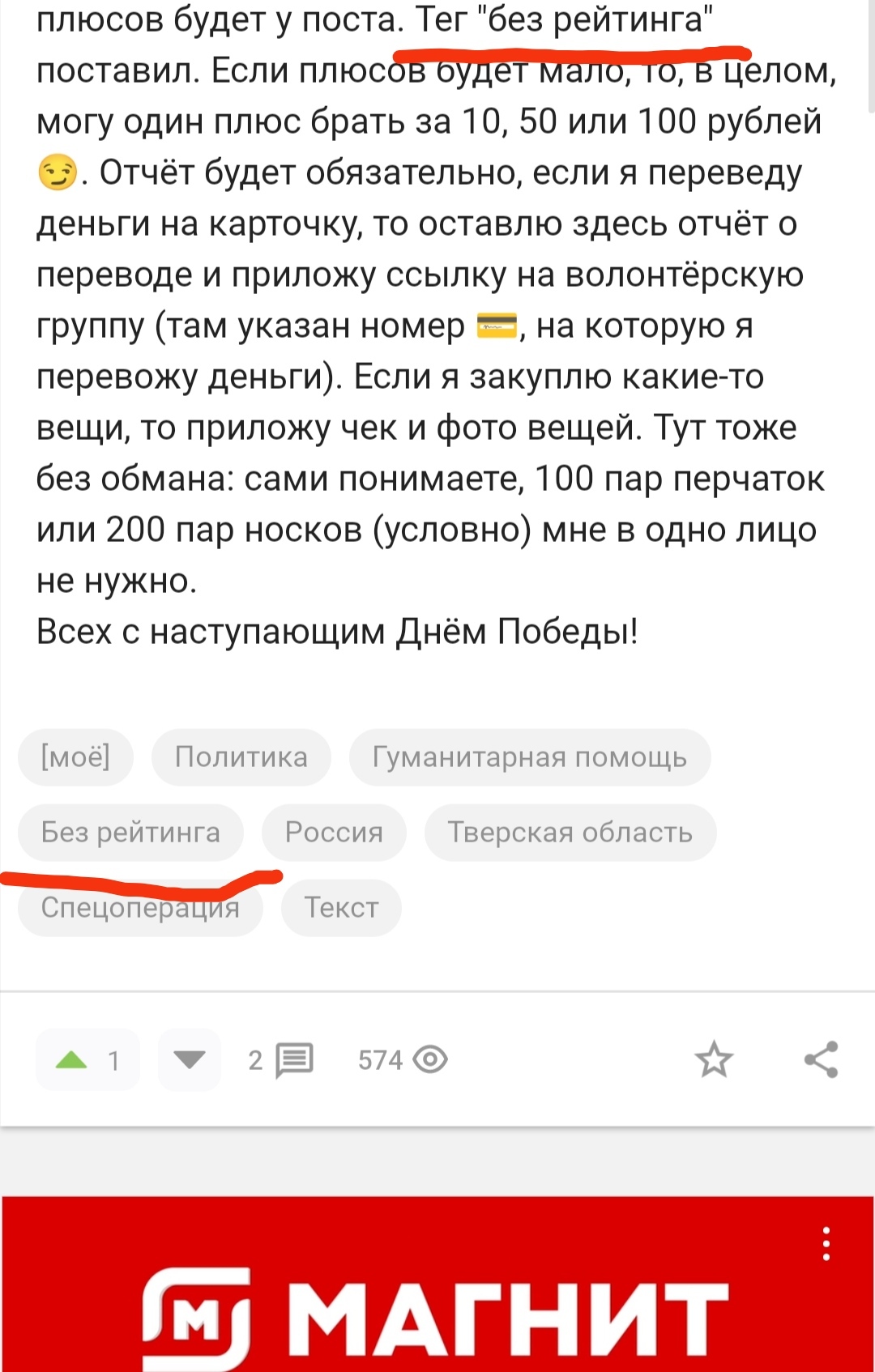Image resolution: width=875 pixels, height=1372 pixels.
Task: Open the [моё] tag
Action: point(75,757)
